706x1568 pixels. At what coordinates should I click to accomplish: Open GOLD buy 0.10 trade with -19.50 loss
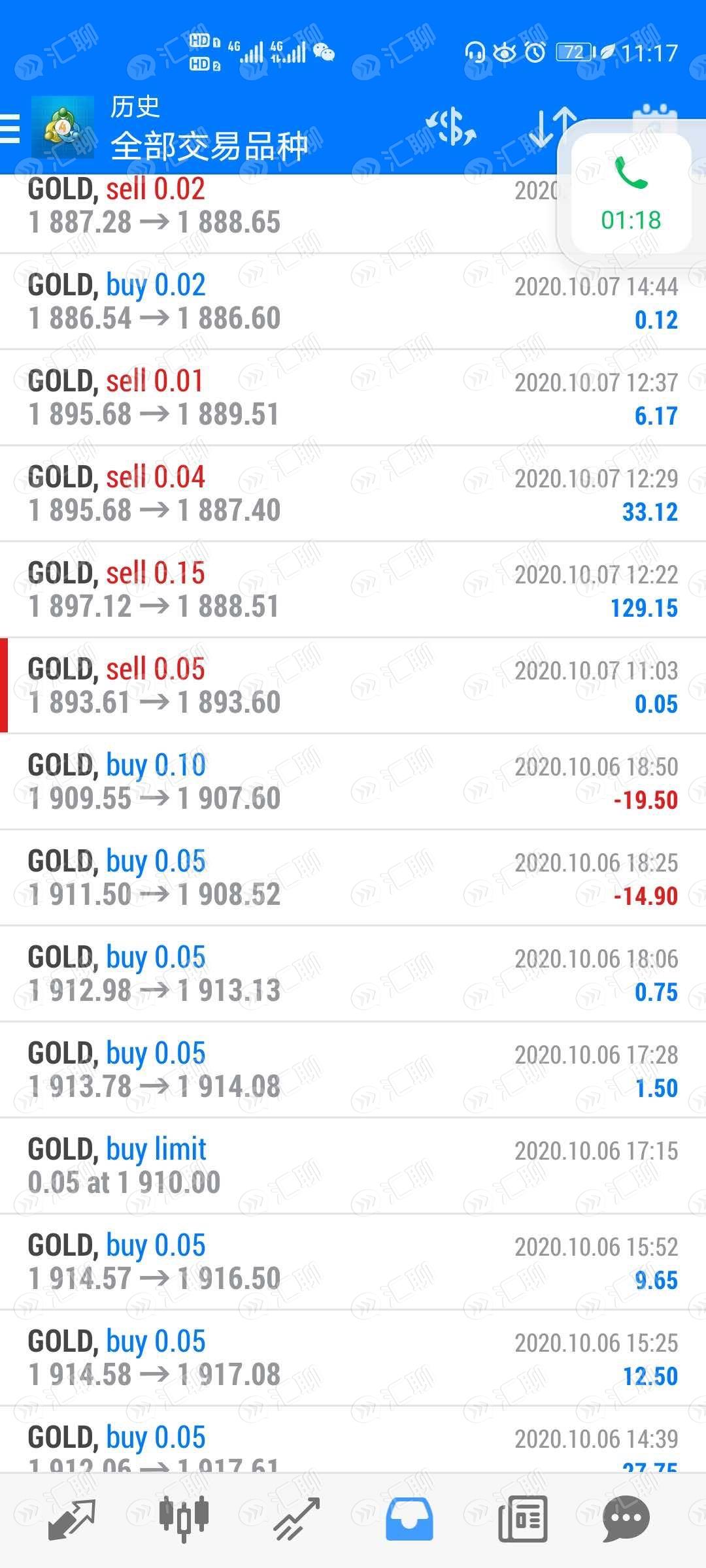pos(353,782)
